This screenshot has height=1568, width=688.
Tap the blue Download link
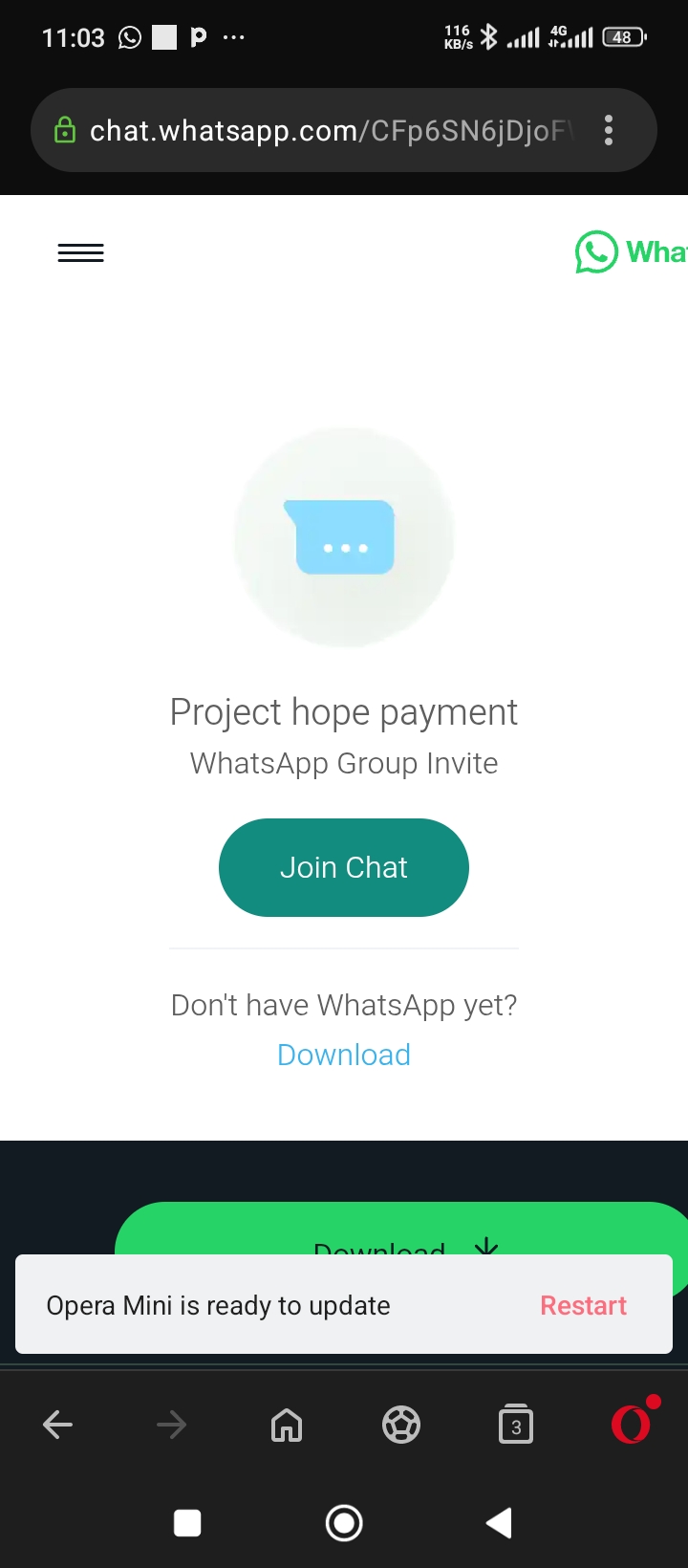(344, 1055)
